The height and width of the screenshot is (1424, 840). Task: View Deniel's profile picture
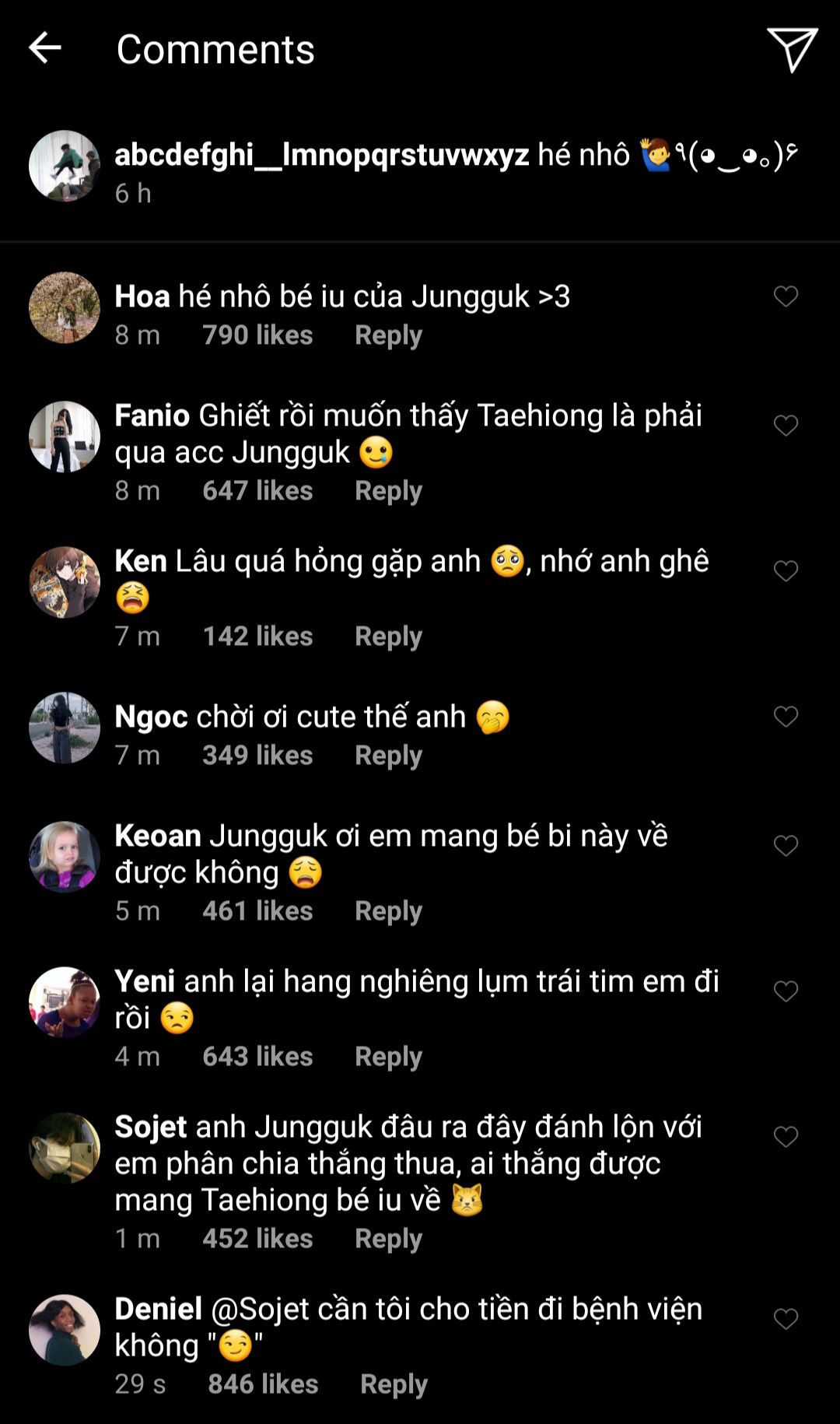coord(65,1330)
